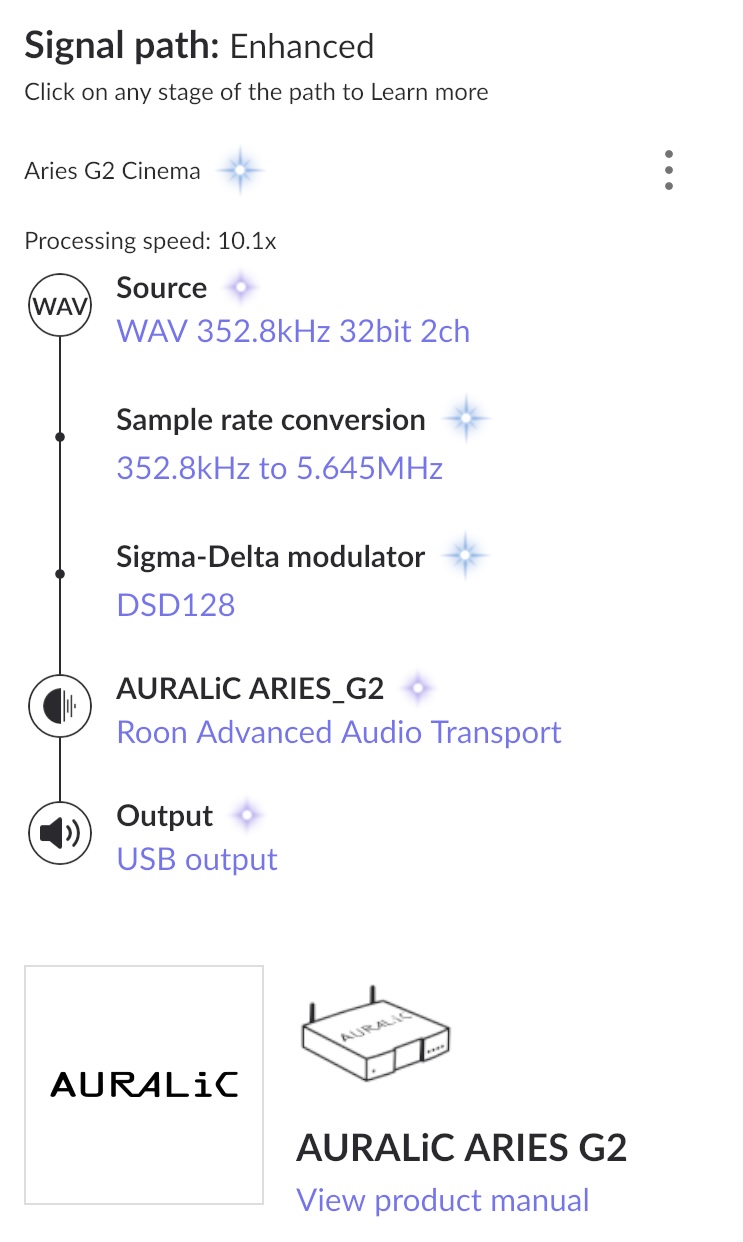Image resolution: width=743 pixels, height=1242 pixels.
Task: Open the Sample rate conversion stage
Action: point(301,444)
